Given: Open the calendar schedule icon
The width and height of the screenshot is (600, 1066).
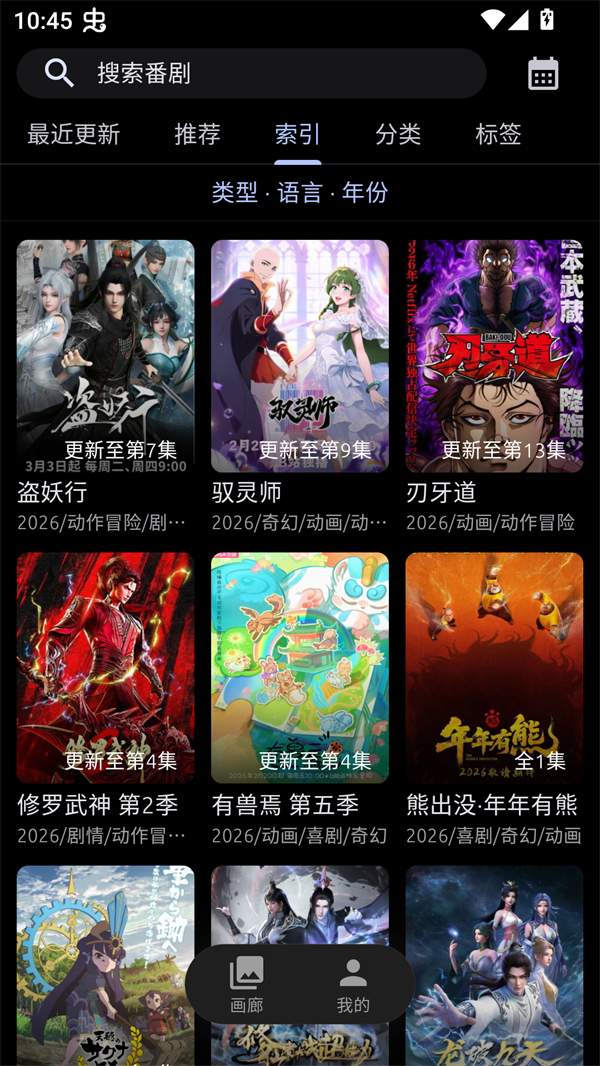Looking at the screenshot, I should 543,73.
